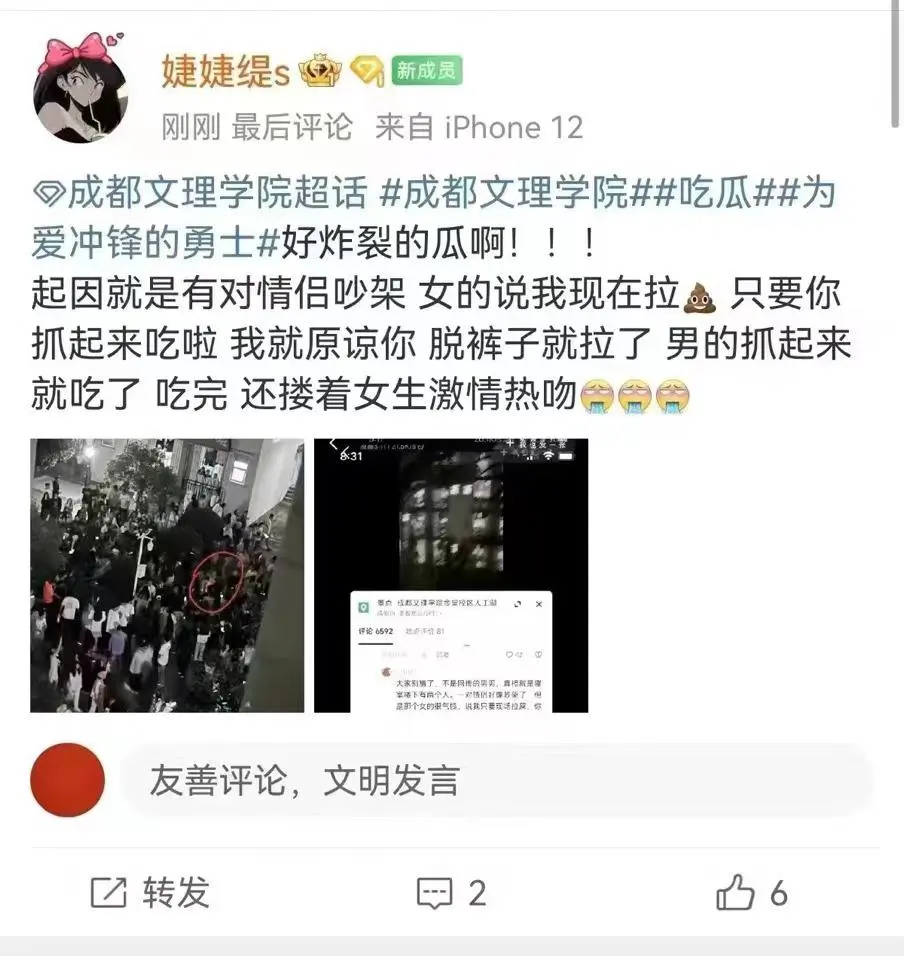This screenshot has width=904, height=956.
Task: View the dark comments screenshot image
Action: (451, 576)
